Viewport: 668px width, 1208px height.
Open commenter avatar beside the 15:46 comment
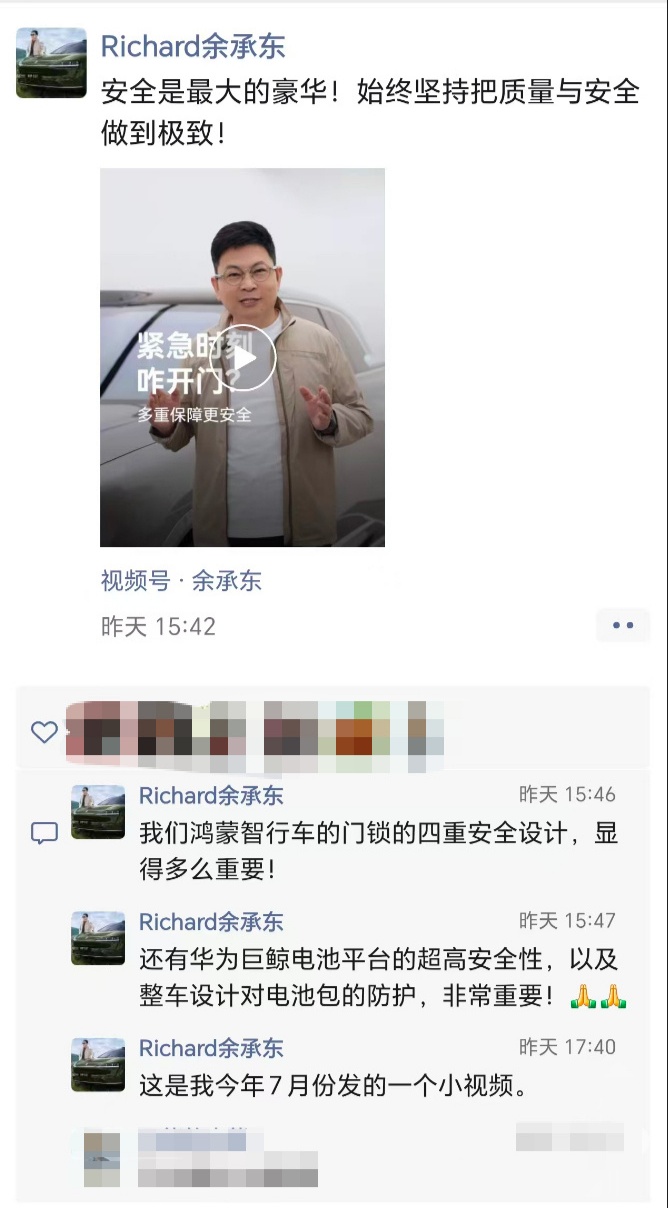coord(98,811)
